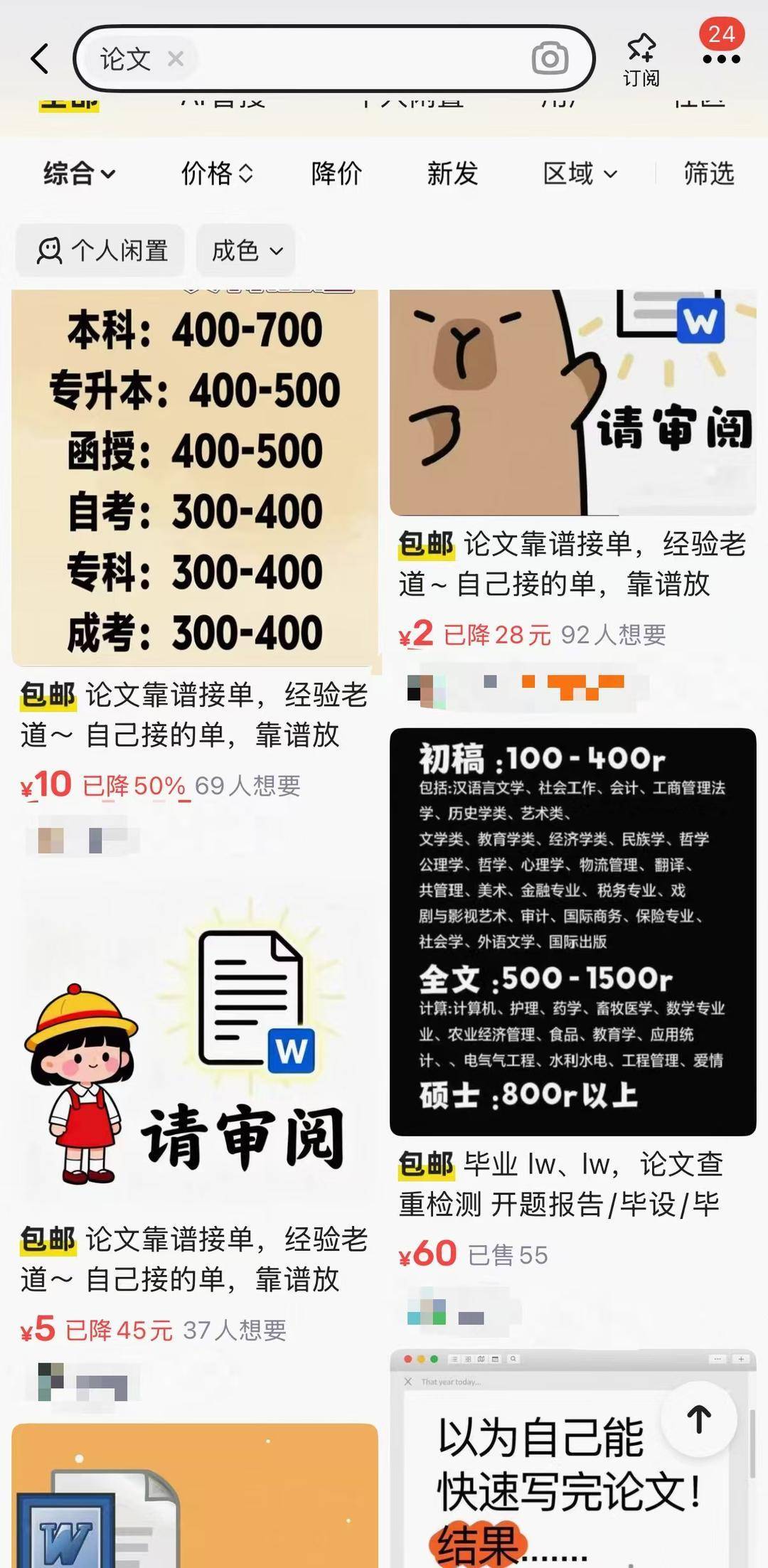Expand the 综合 sort dropdown
The height and width of the screenshot is (1568, 768).
click(x=79, y=174)
